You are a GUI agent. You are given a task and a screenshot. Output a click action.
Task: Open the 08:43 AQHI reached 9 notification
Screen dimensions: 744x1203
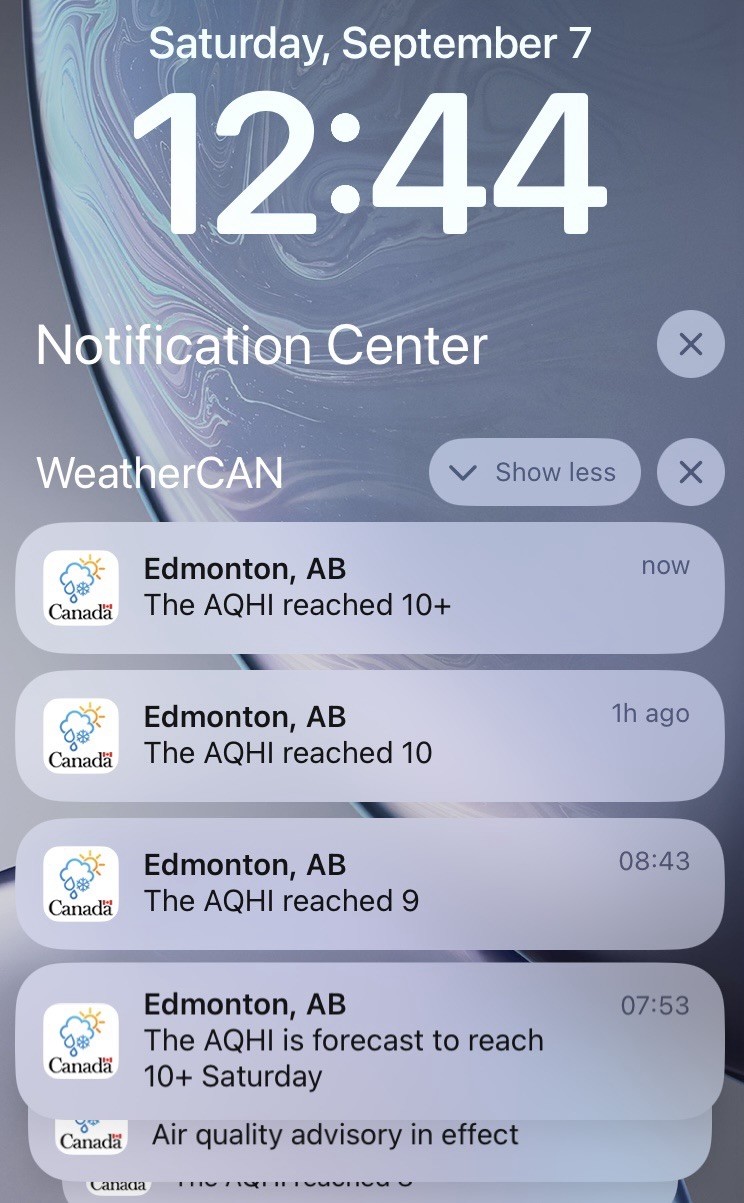(370, 884)
